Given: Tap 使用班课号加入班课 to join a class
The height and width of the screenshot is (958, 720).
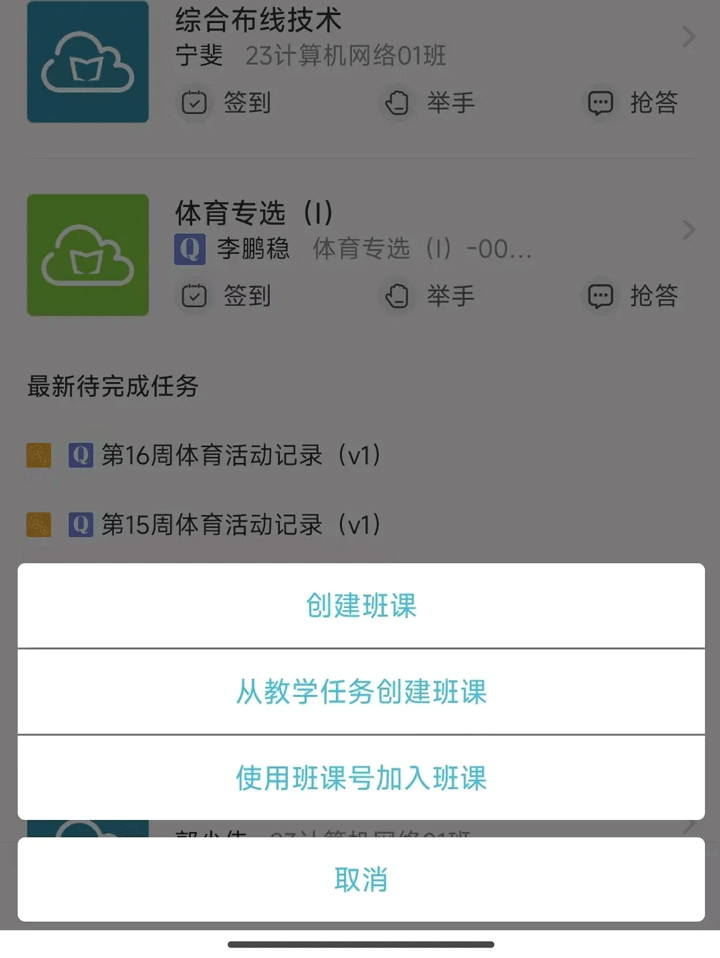Looking at the screenshot, I should pyautogui.click(x=361, y=778).
